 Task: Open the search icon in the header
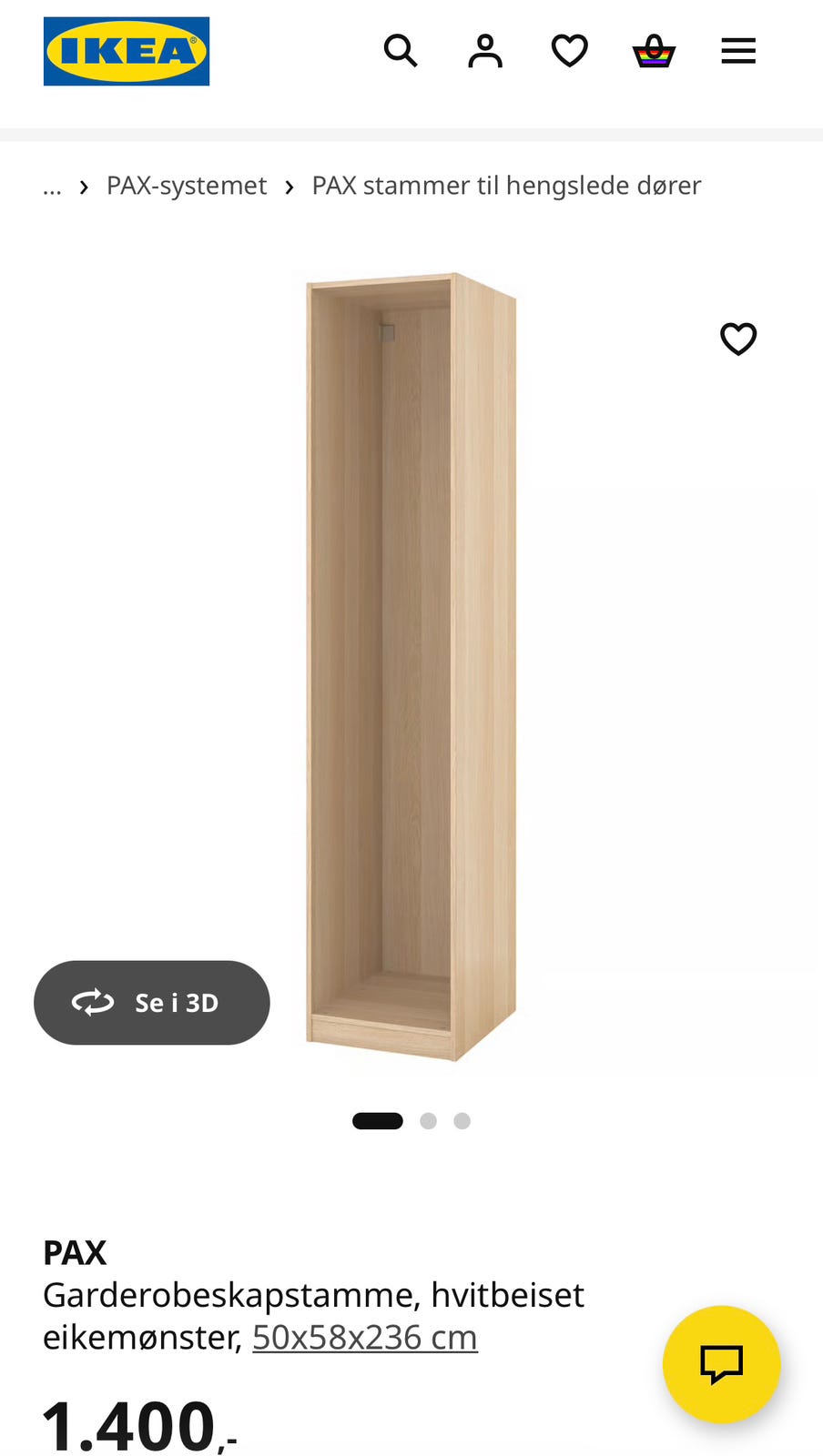tap(401, 51)
